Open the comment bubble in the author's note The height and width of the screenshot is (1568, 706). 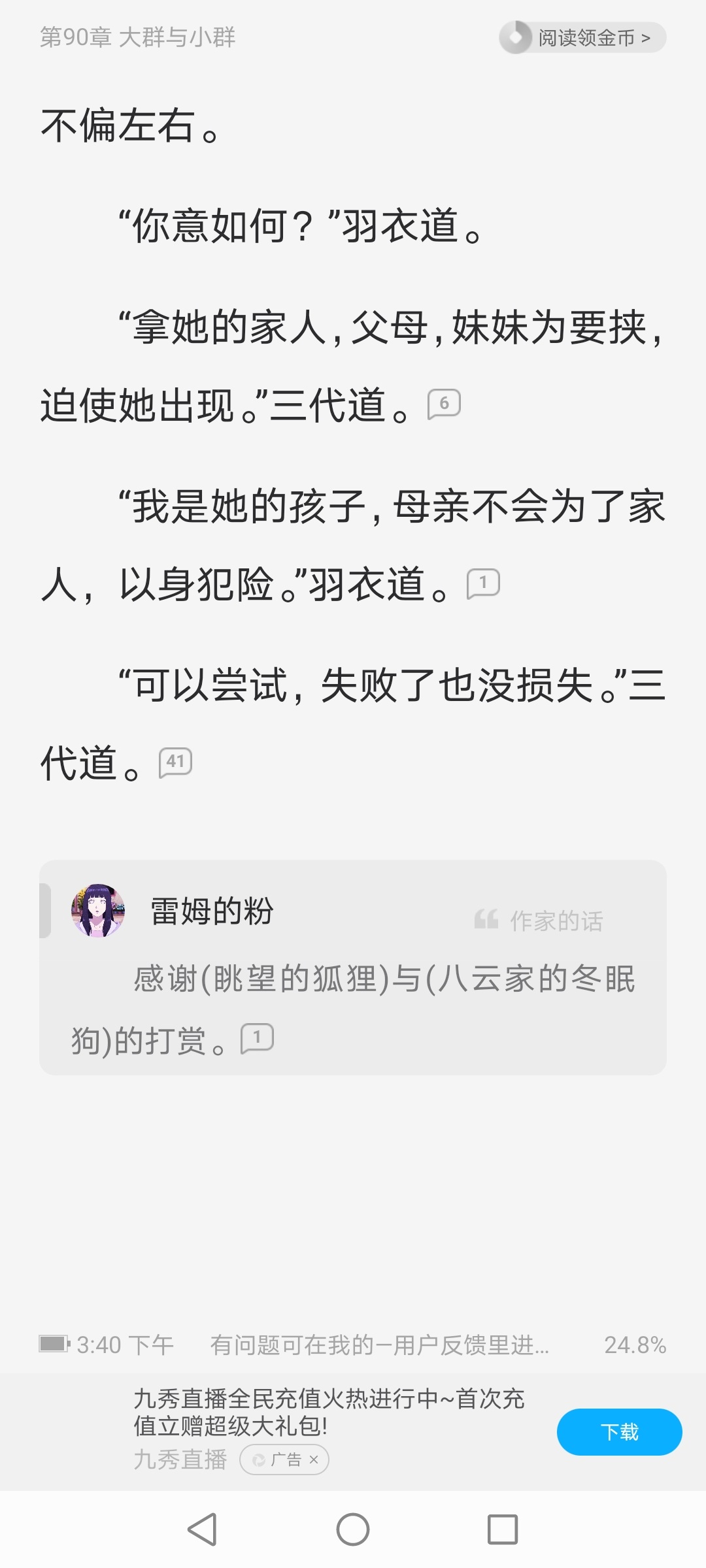(x=257, y=1038)
